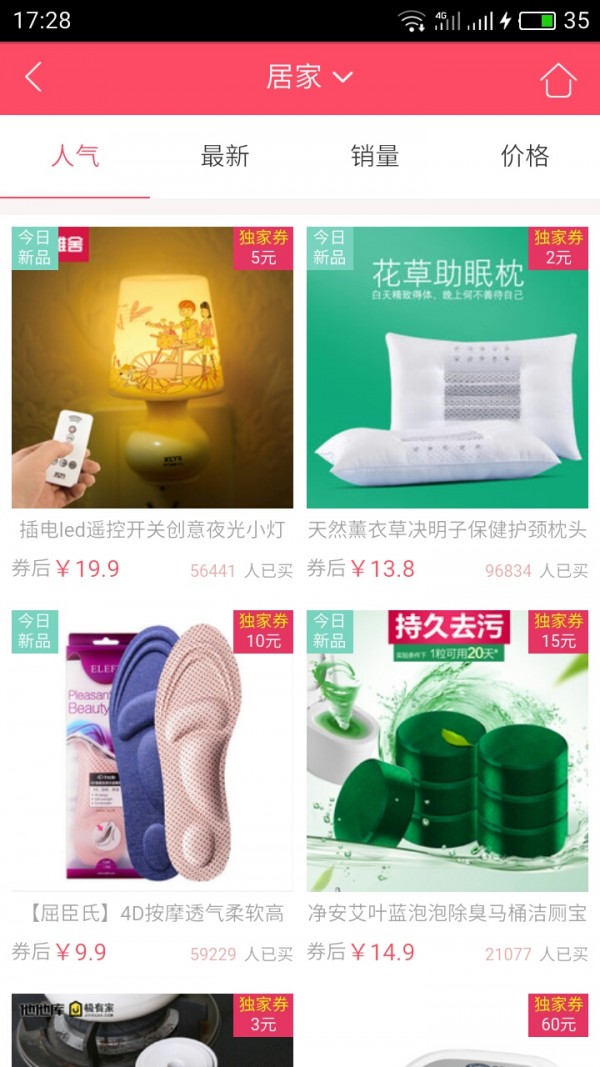This screenshot has height=1067, width=600.
Task: View the 净安艾叶蓝泡泡除臭马桶洁厕宝 product
Action: pos(447,751)
